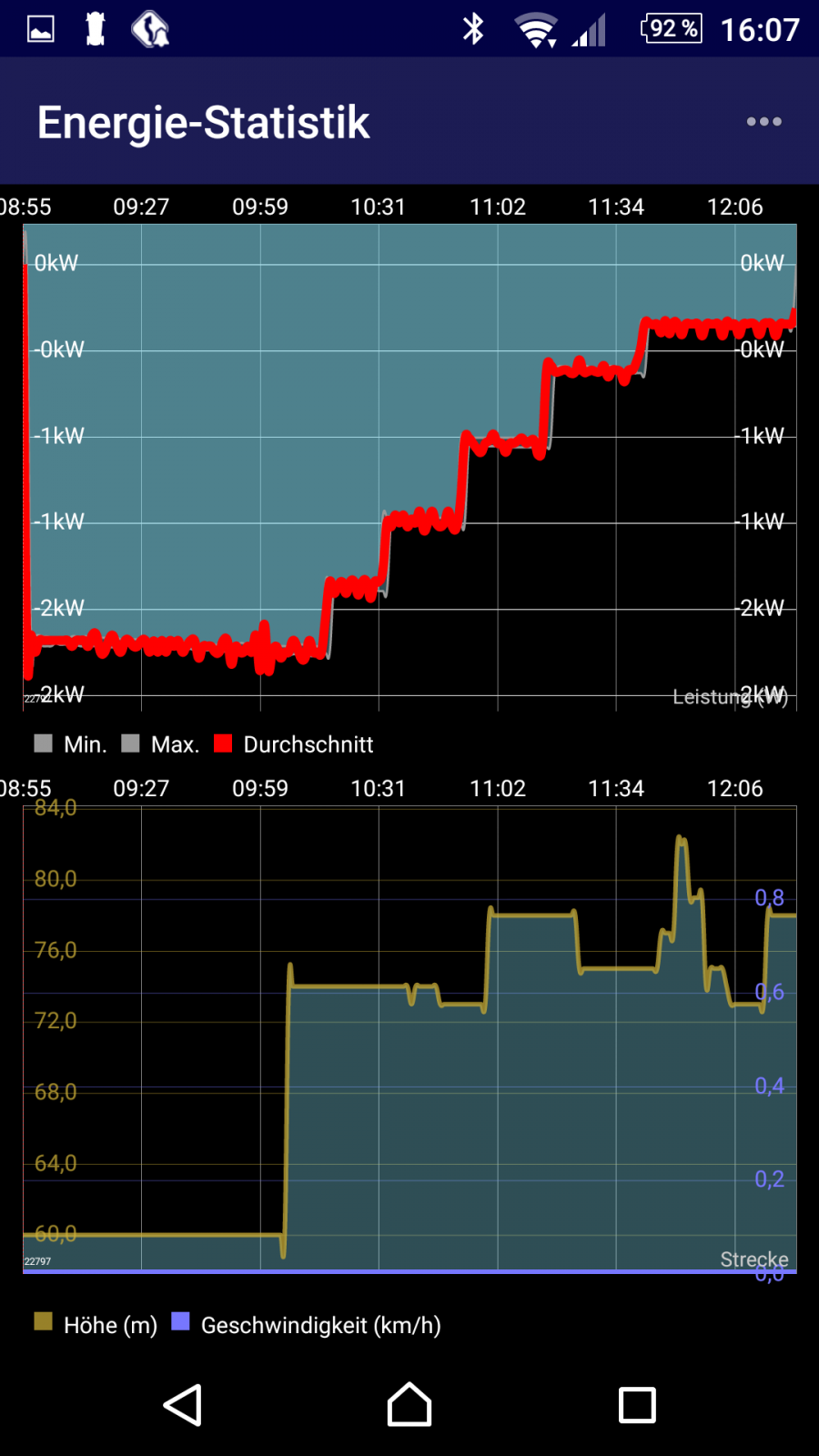Return to the home screen
The height and width of the screenshot is (1456, 819).
(x=409, y=1405)
